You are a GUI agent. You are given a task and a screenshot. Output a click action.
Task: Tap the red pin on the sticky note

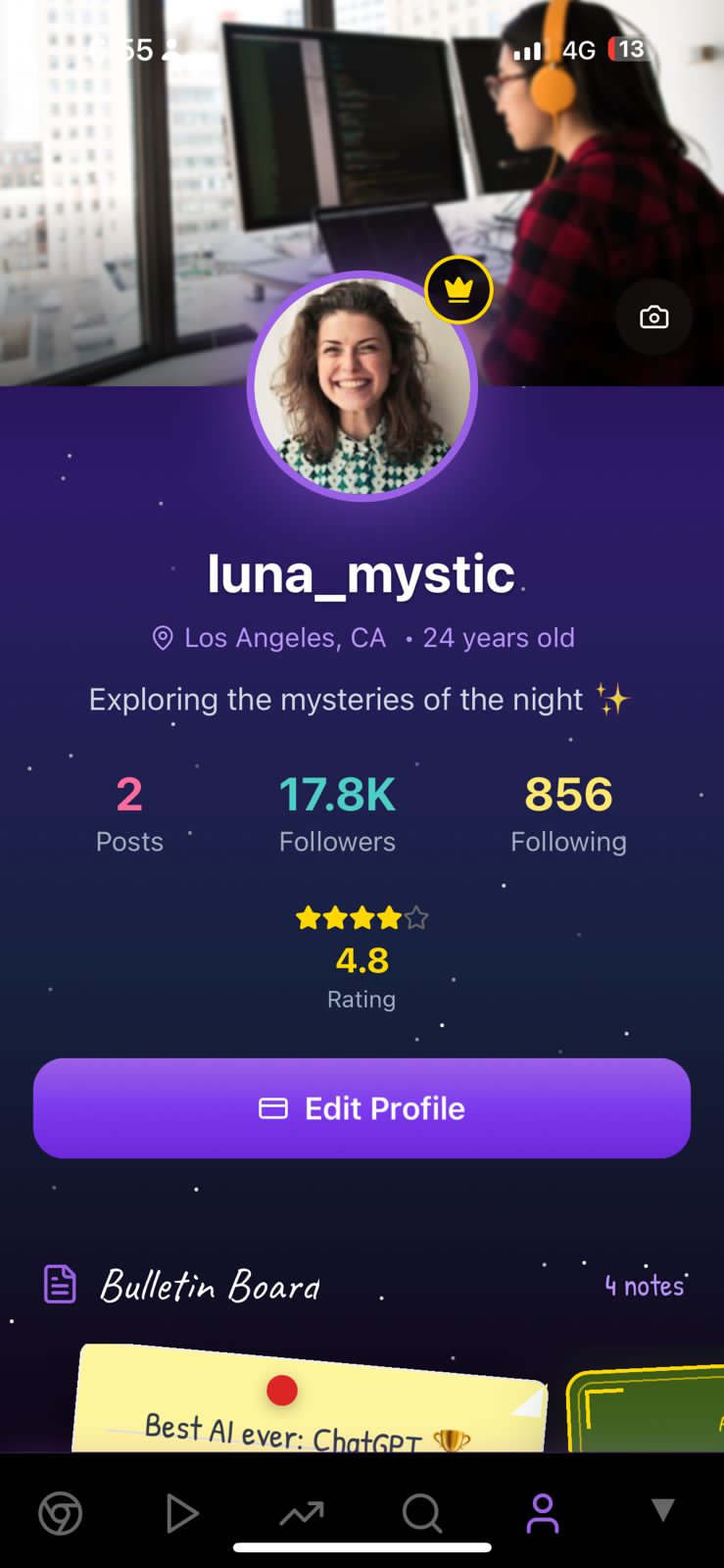coord(281,1389)
